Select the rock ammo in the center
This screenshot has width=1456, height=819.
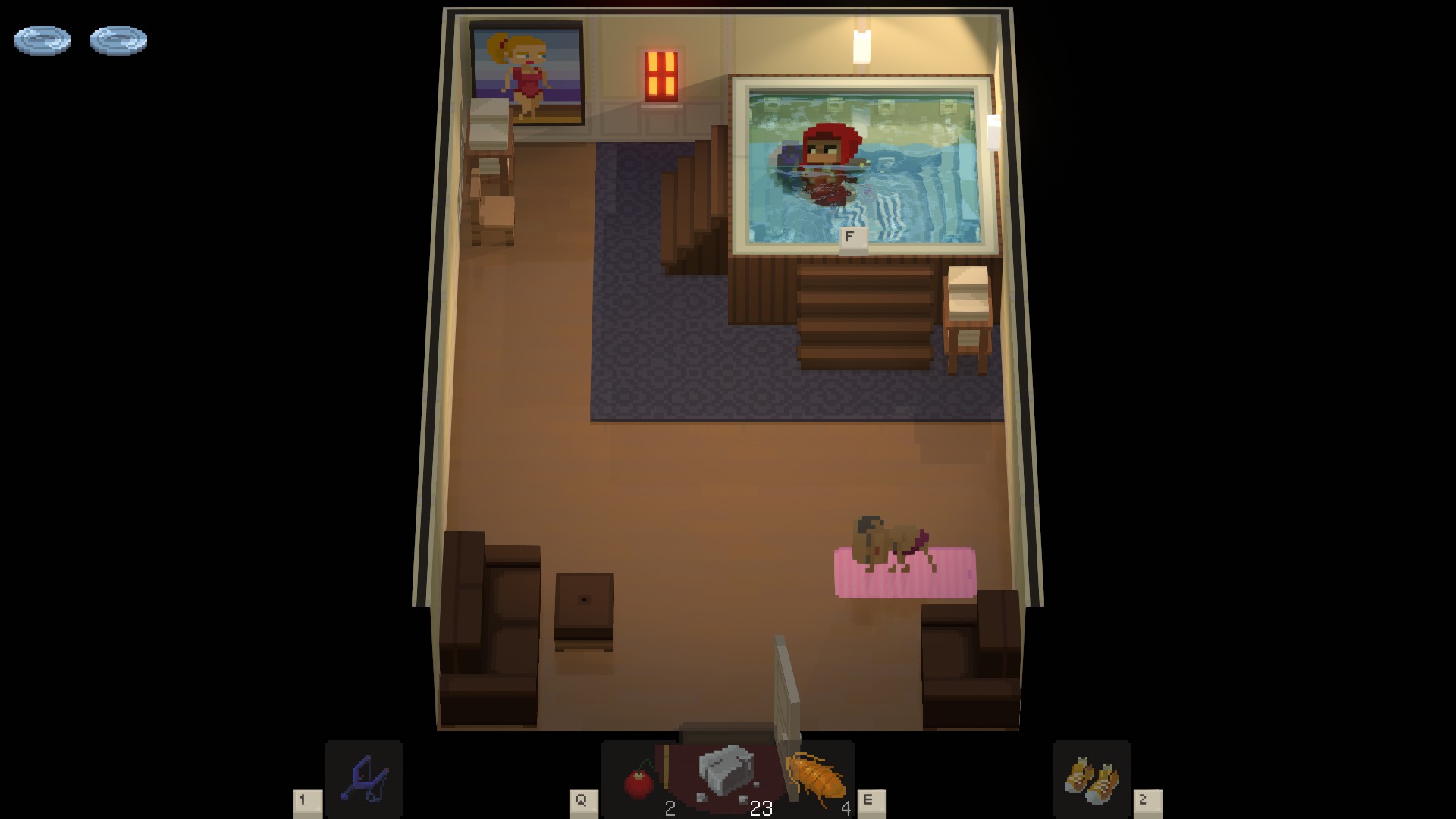click(x=726, y=772)
